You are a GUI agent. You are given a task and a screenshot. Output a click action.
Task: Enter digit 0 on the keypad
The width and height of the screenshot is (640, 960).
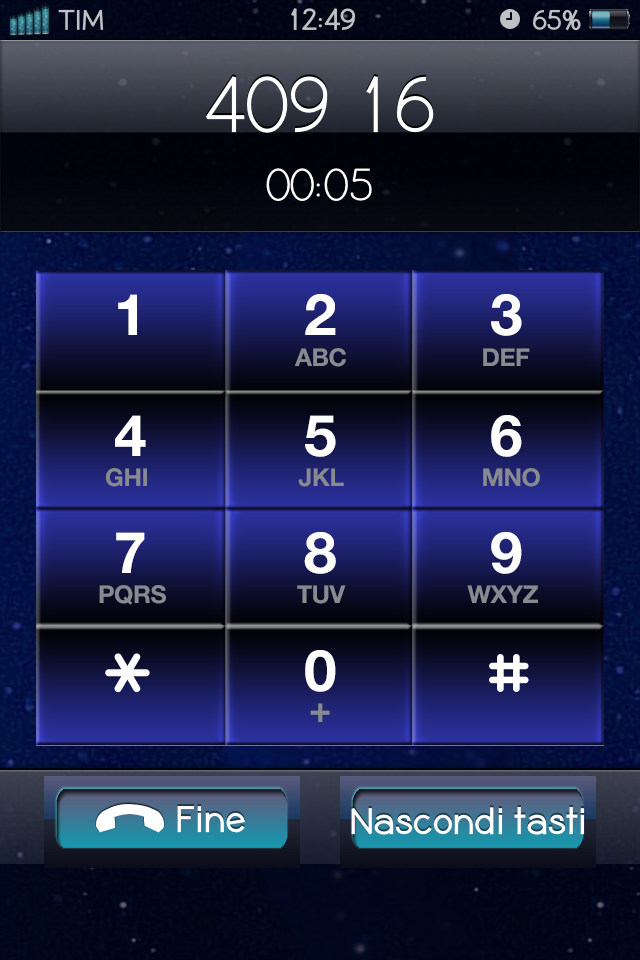[x=320, y=686]
